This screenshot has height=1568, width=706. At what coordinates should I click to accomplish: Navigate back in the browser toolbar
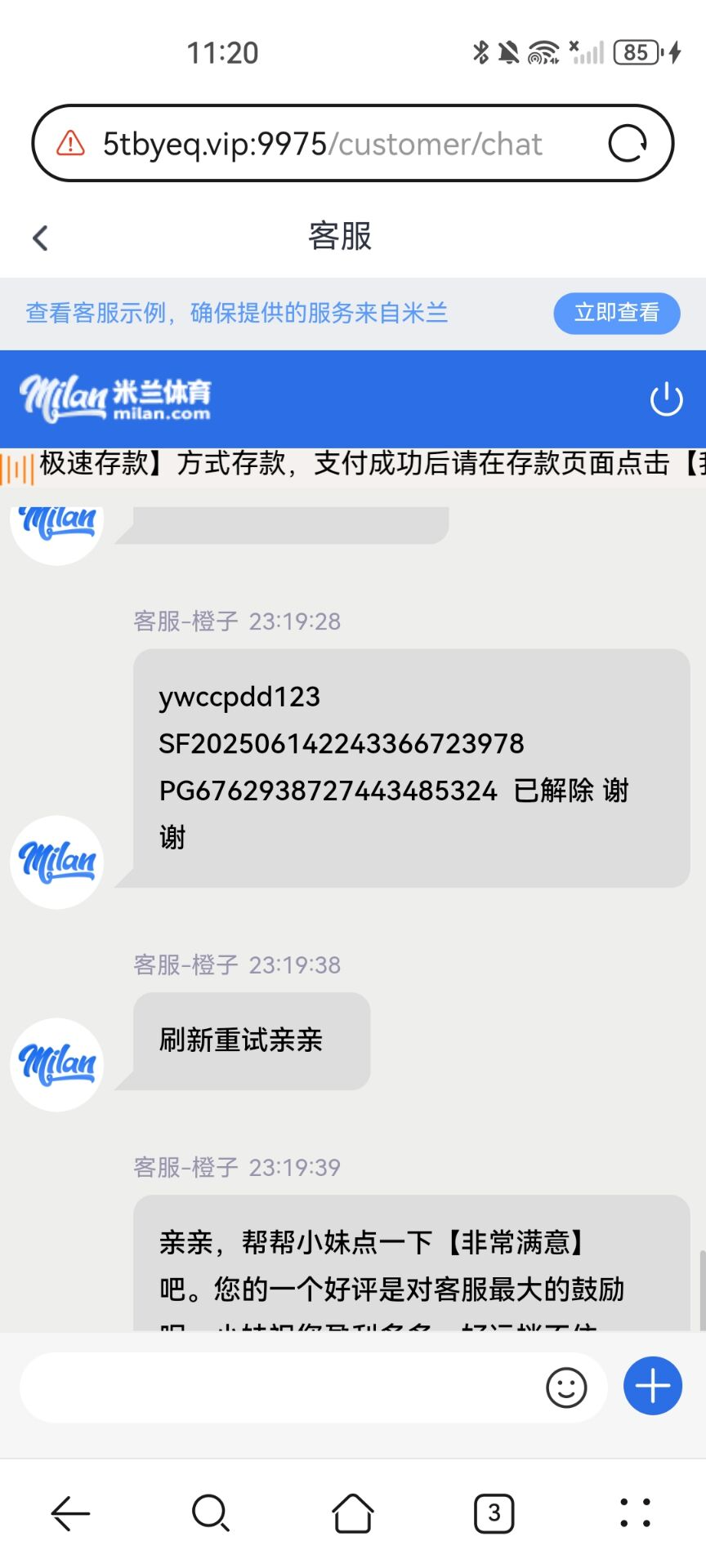point(70,1513)
